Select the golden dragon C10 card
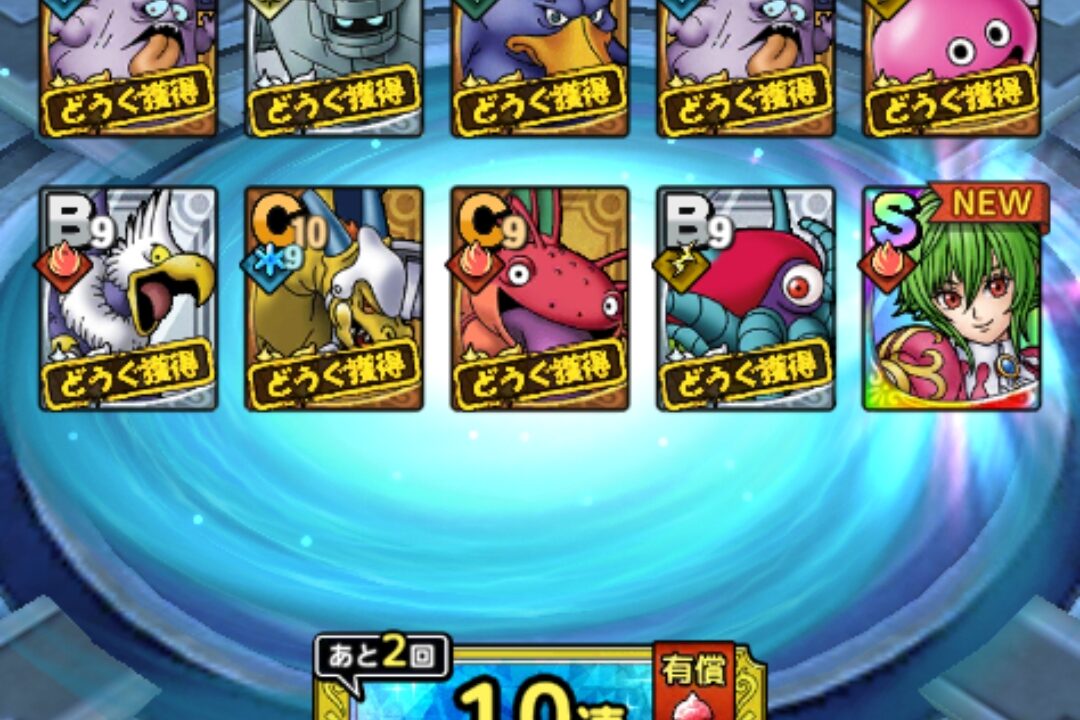This screenshot has width=1080, height=720. 334,298
